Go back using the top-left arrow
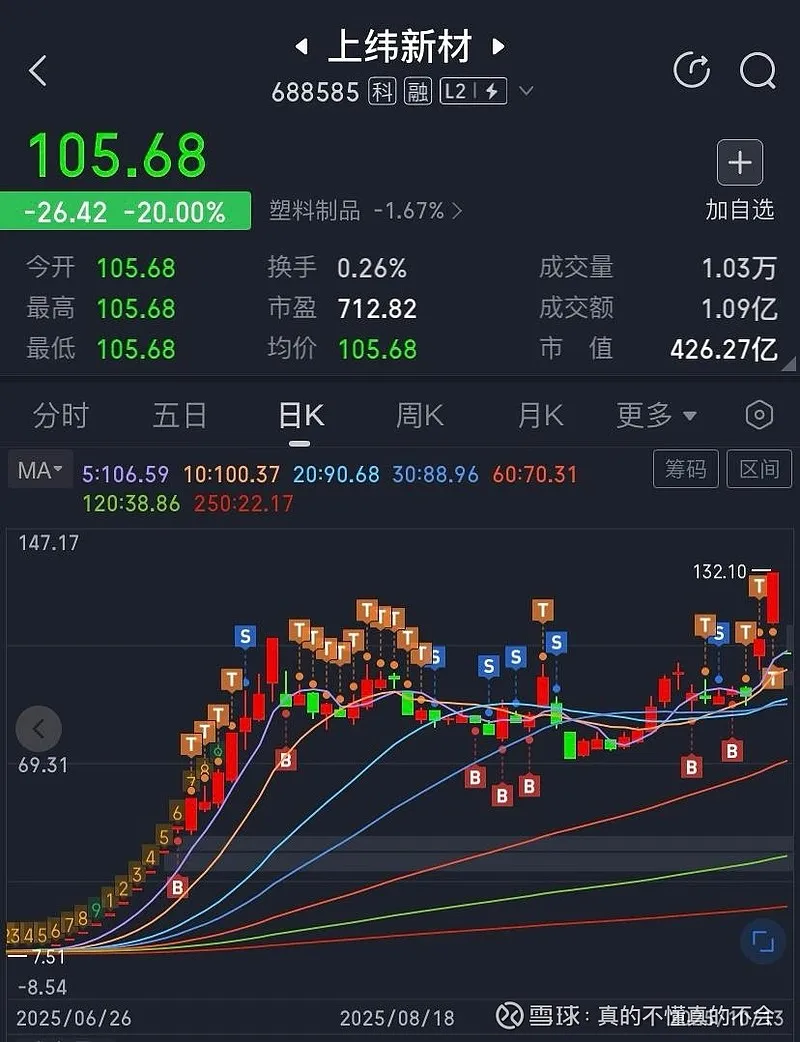Viewport: 800px width, 1042px height. click(38, 71)
